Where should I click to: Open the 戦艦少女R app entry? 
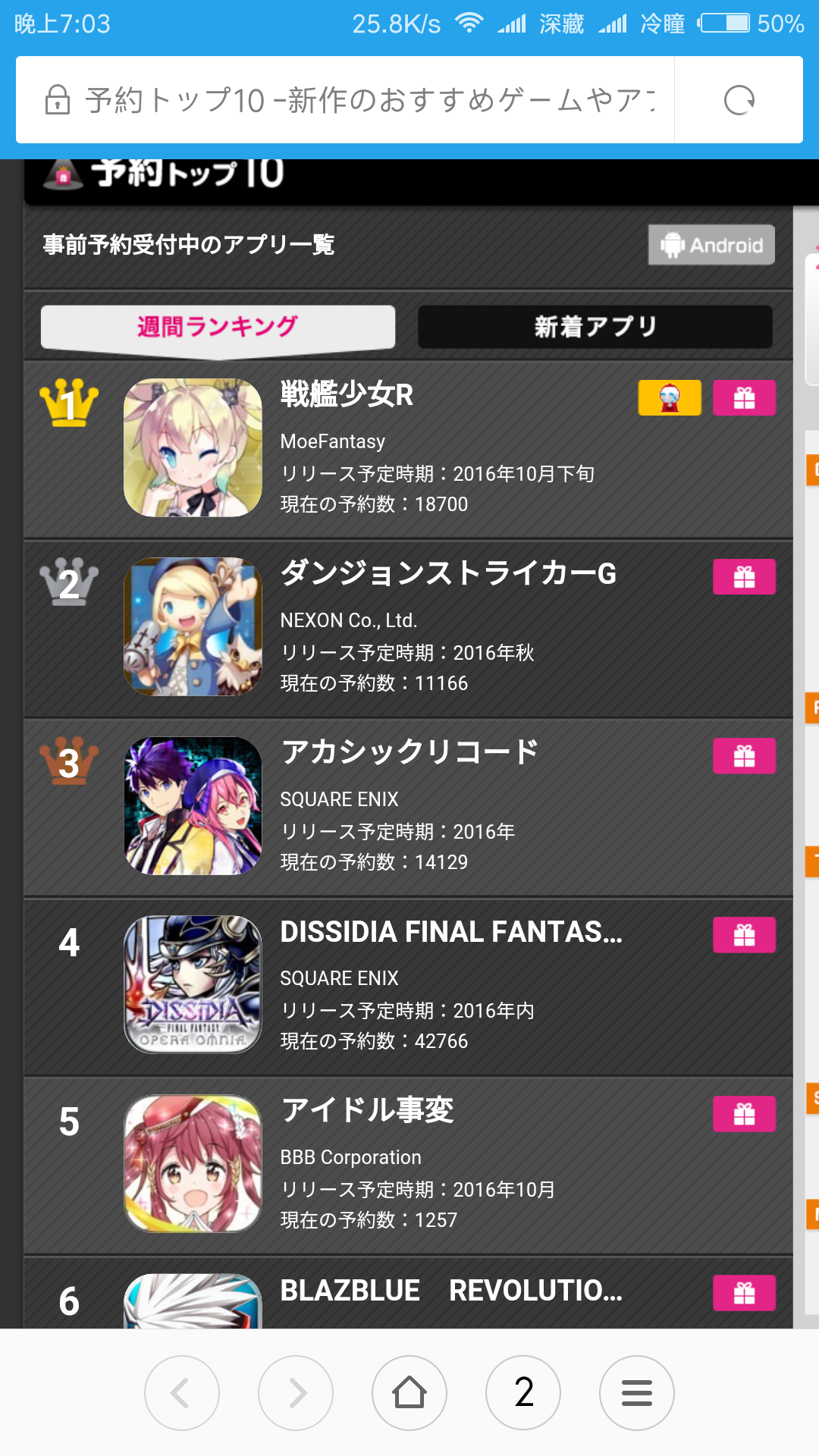347,395
